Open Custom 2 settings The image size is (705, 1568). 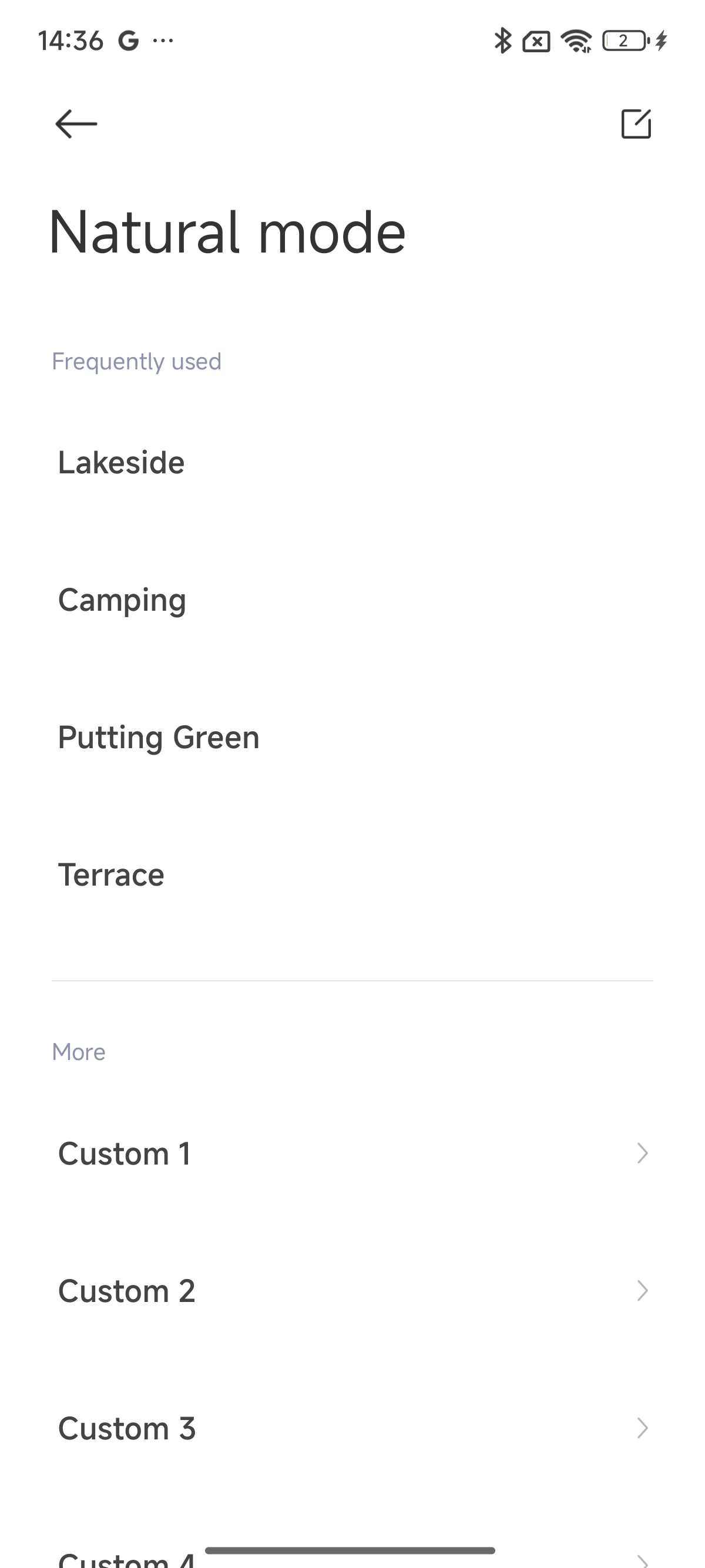352,1291
